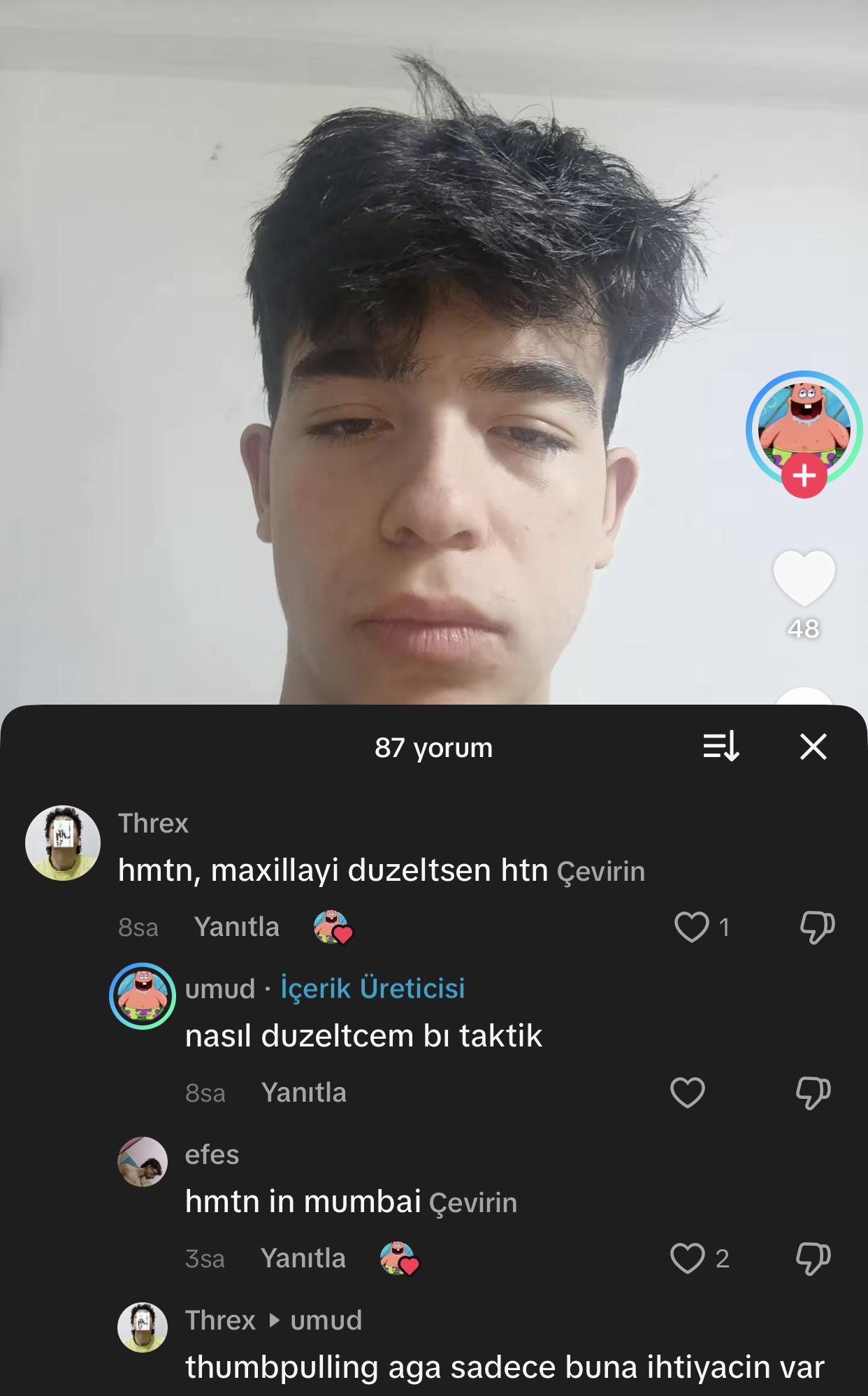868x1396 pixels.
Task: Close the comments panel
Action: pyautogui.click(x=813, y=747)
